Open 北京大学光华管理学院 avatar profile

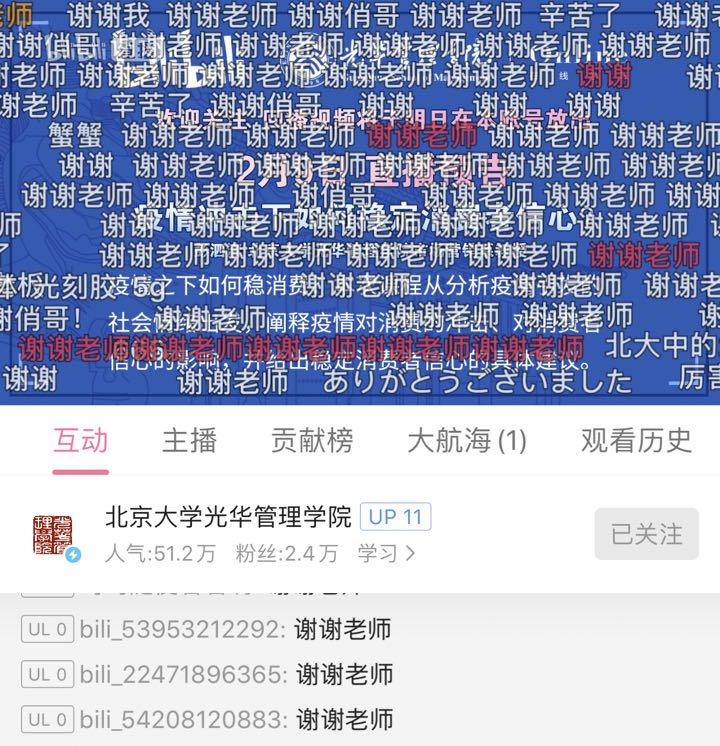pyautogui.click(x=52, y=534)
